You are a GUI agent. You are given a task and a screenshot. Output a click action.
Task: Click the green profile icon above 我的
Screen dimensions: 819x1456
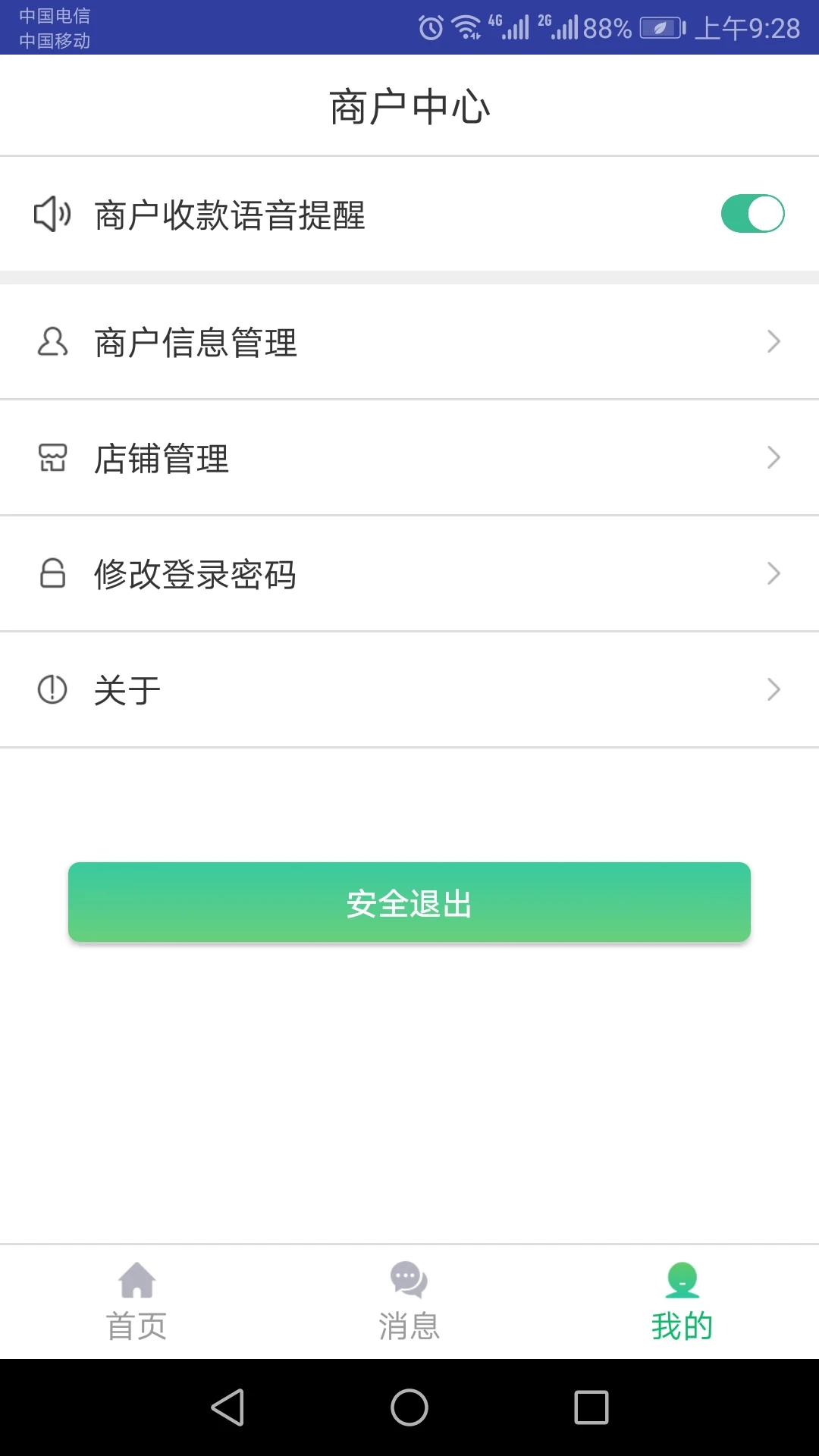click(681, 1279)
